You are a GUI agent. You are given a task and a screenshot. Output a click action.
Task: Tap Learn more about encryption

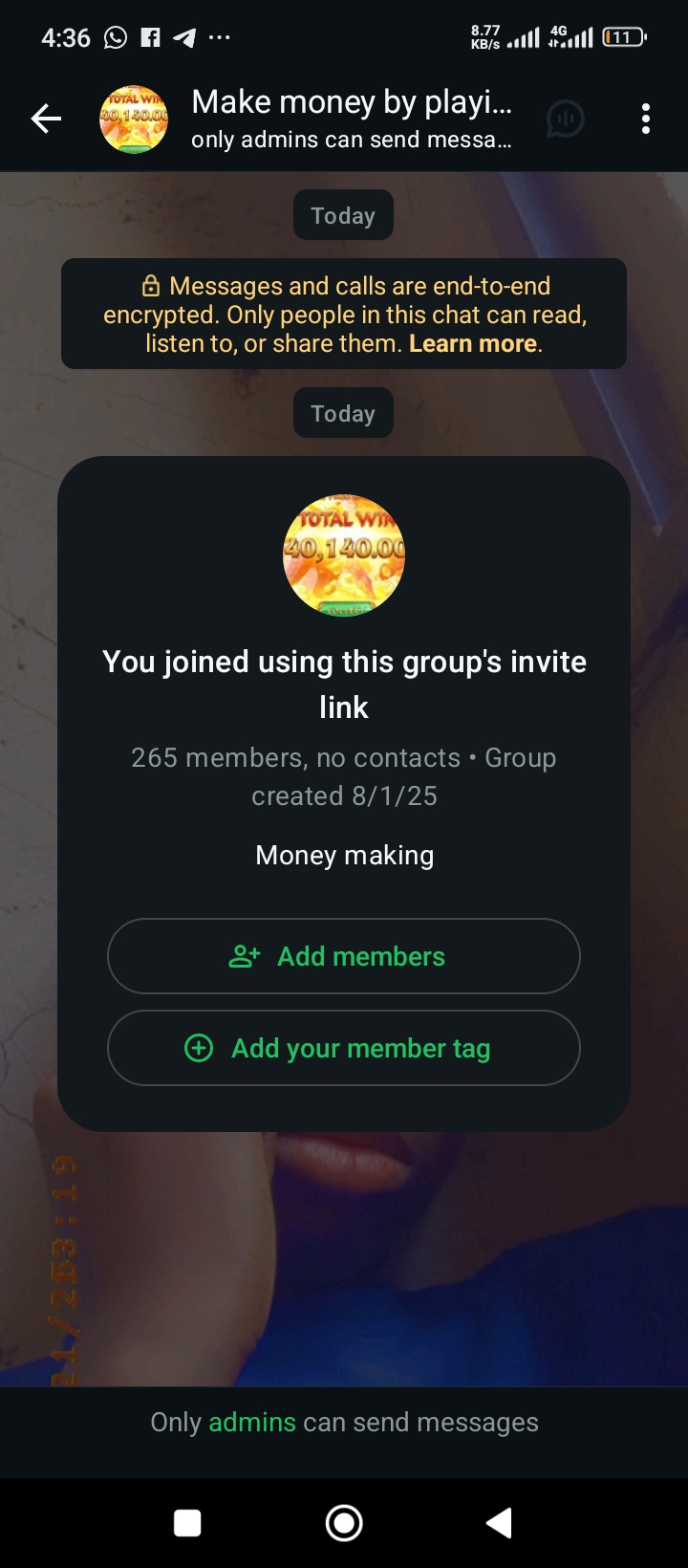tap(472, 344)
